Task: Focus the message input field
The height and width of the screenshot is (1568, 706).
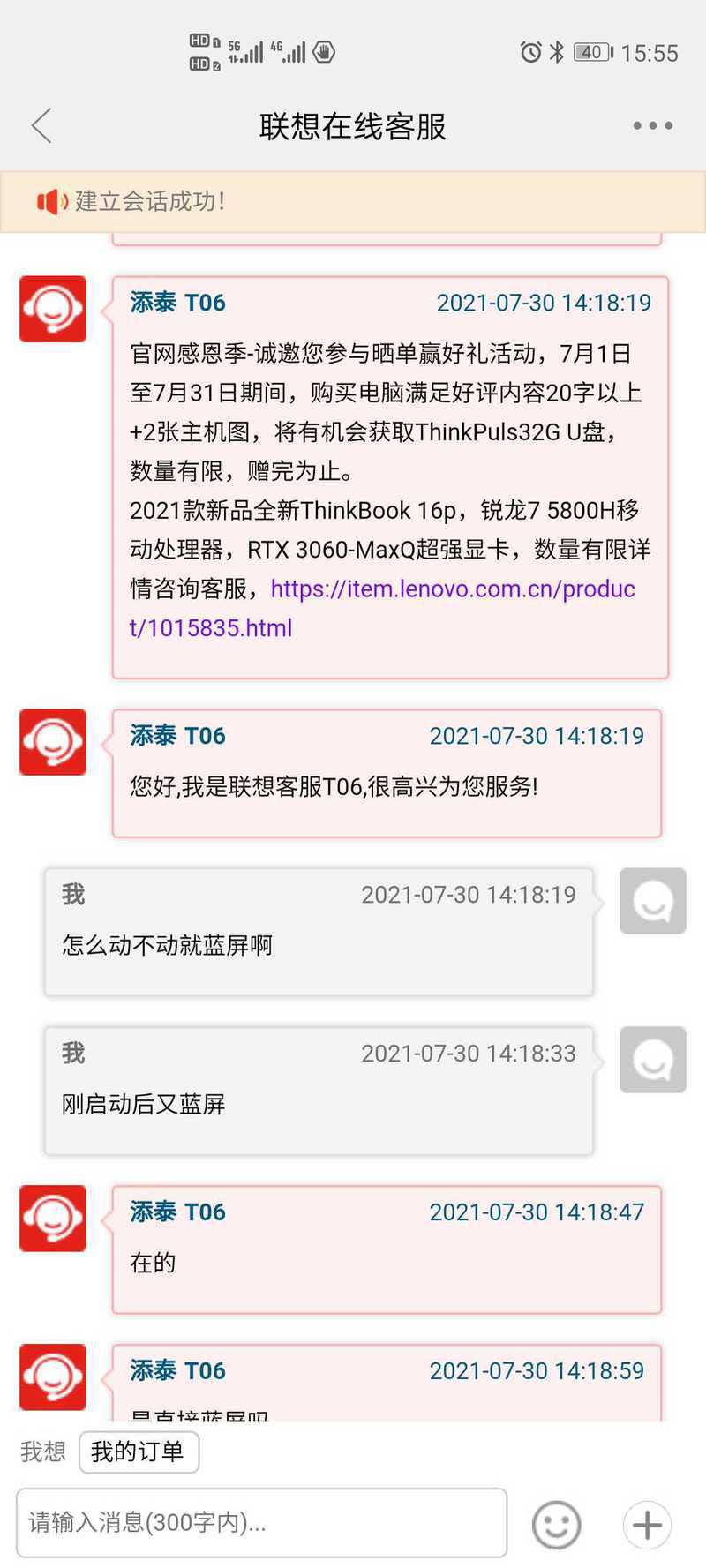Action: (261, 1522)
